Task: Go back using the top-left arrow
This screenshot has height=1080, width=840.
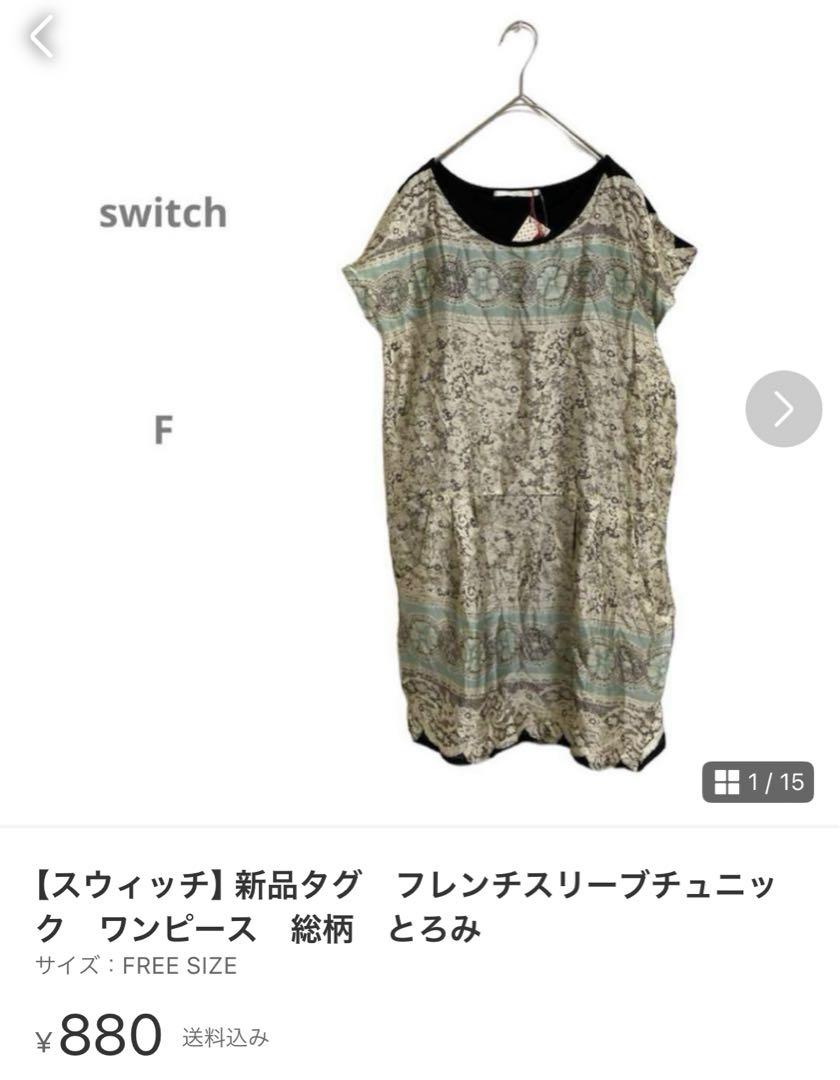Action: pos(41,38)
